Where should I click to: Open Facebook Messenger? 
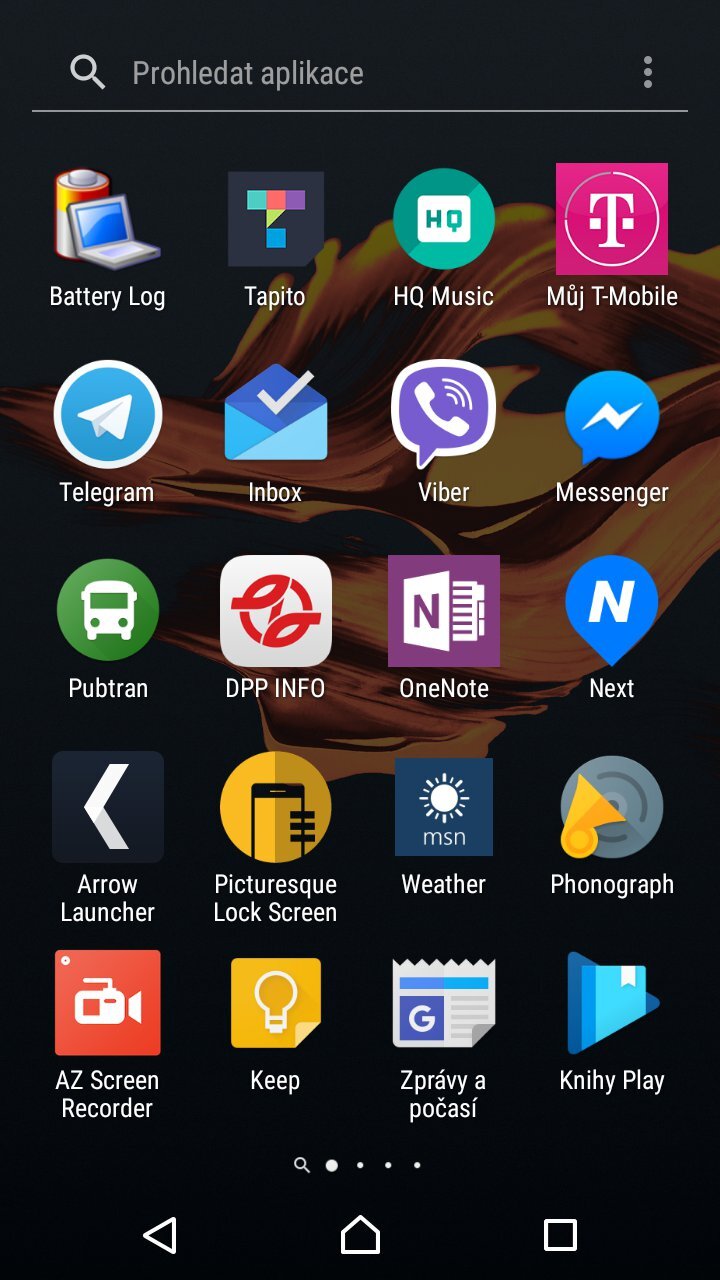[x=611, y=414]
